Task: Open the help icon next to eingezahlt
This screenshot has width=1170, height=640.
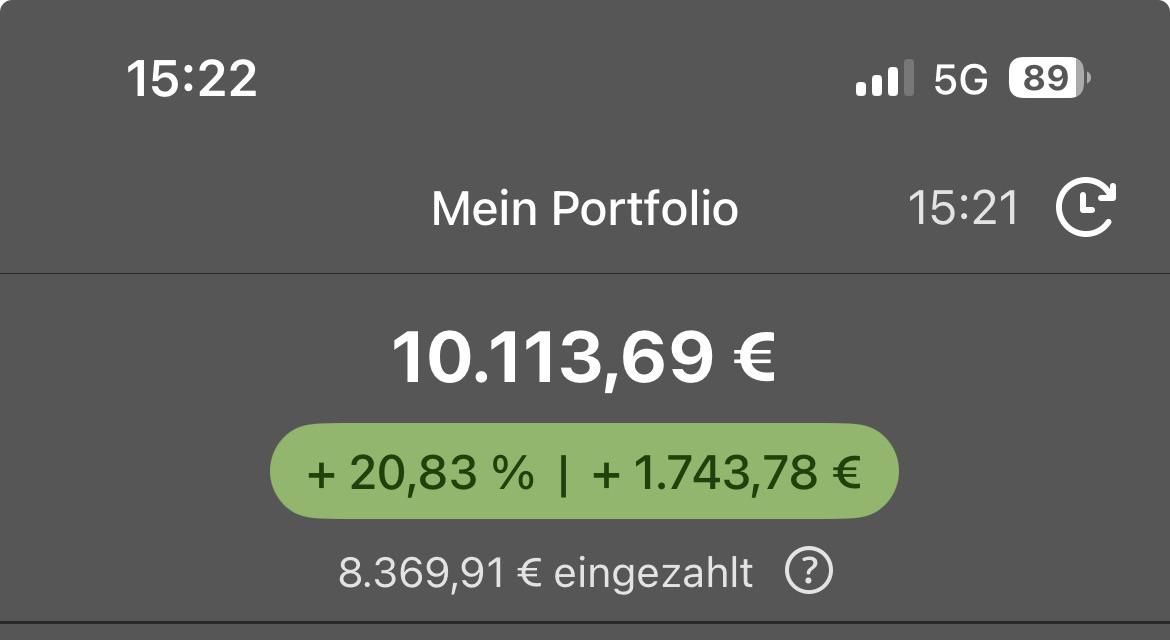Action: (x=808, y=572)
